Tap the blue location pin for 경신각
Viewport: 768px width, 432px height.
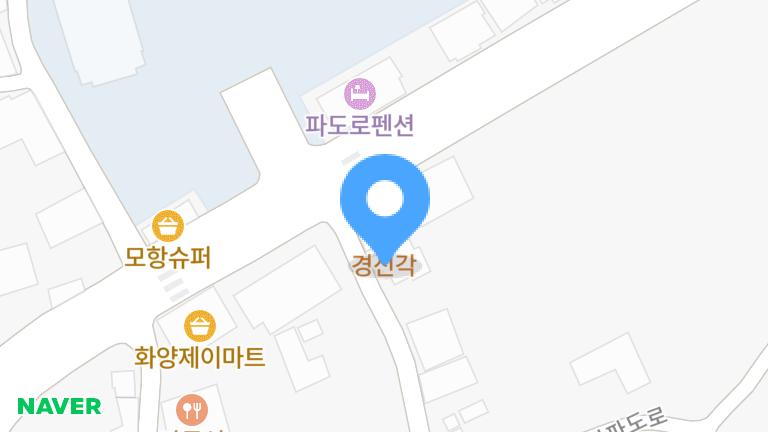click(385, 200)
